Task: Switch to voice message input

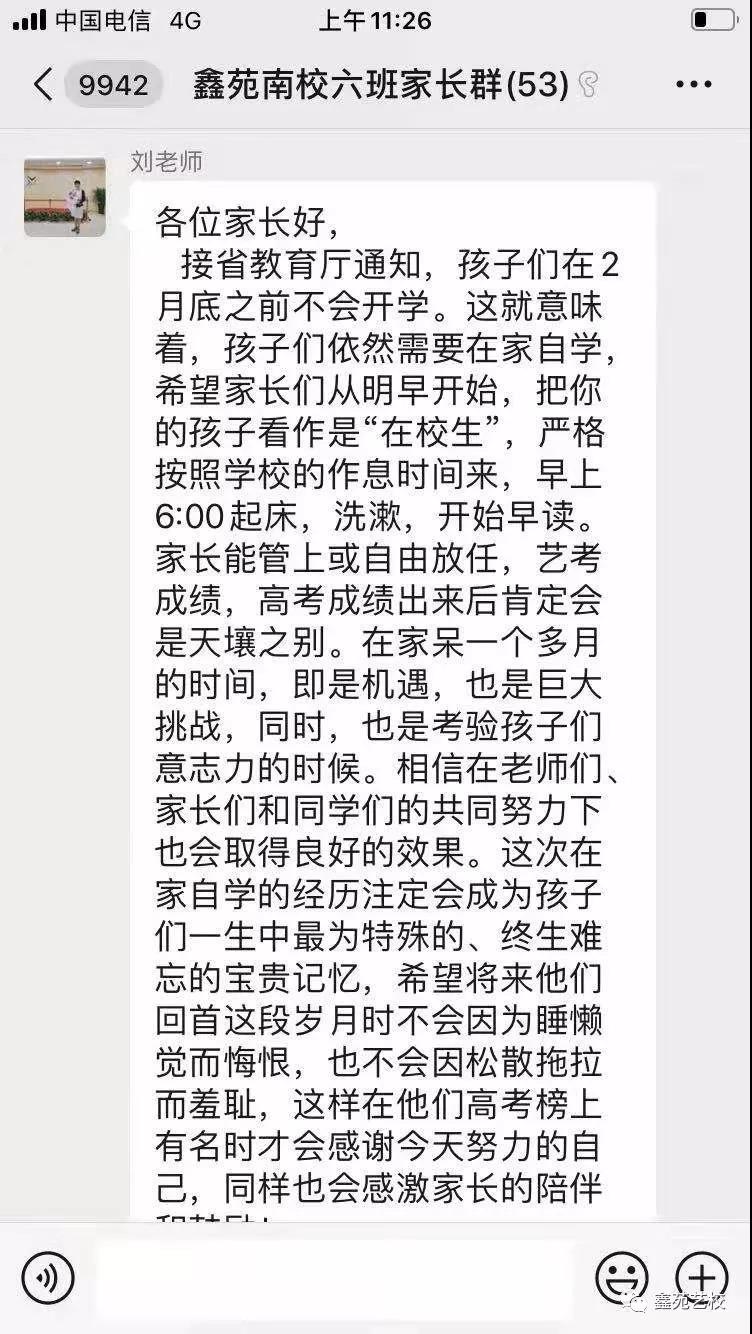Action: 47,1277
